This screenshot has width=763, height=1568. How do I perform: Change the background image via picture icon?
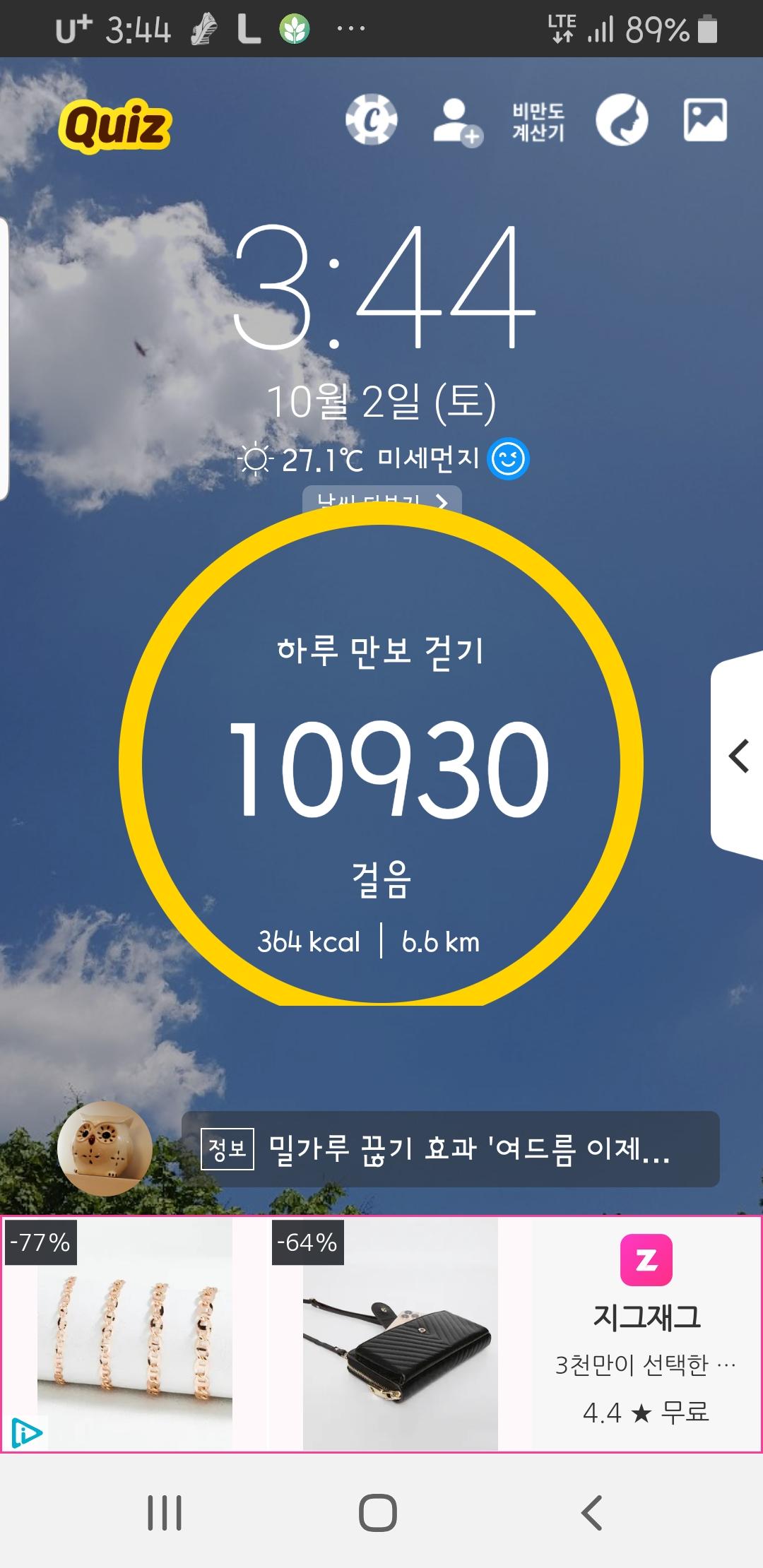pyautogui.click(x=705, y=120)
